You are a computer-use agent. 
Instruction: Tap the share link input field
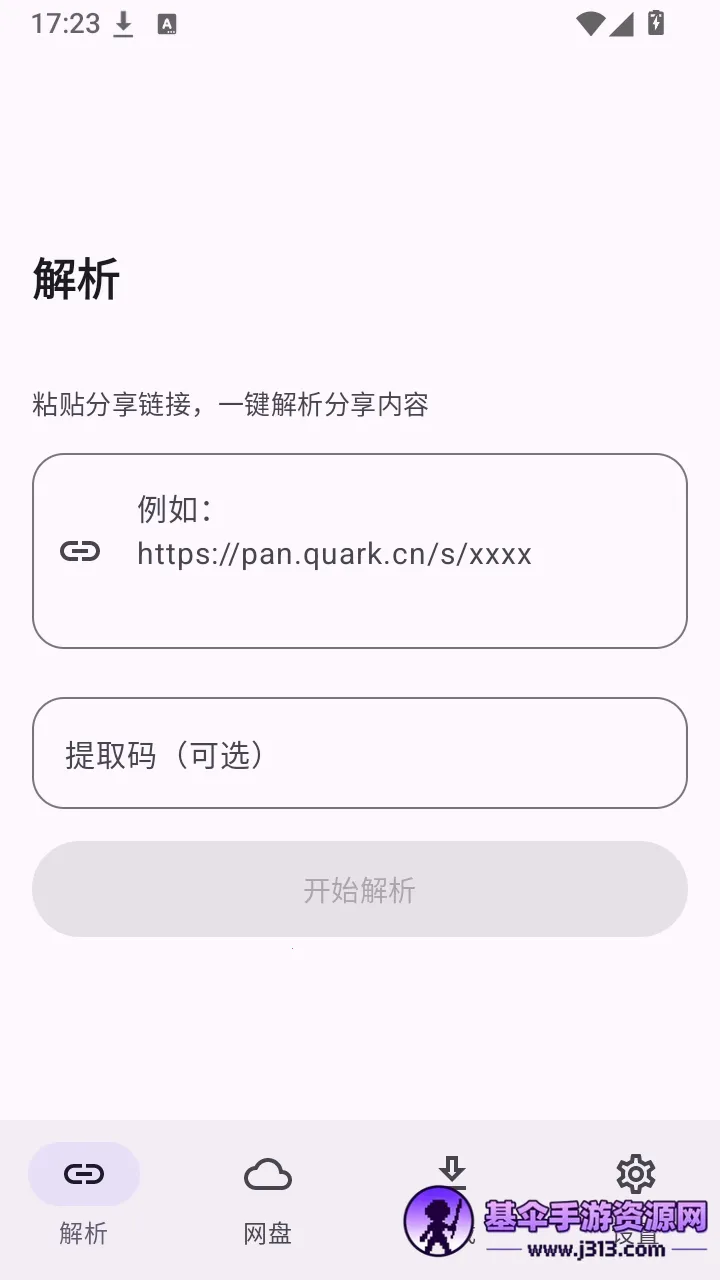[x=360, y=551]
